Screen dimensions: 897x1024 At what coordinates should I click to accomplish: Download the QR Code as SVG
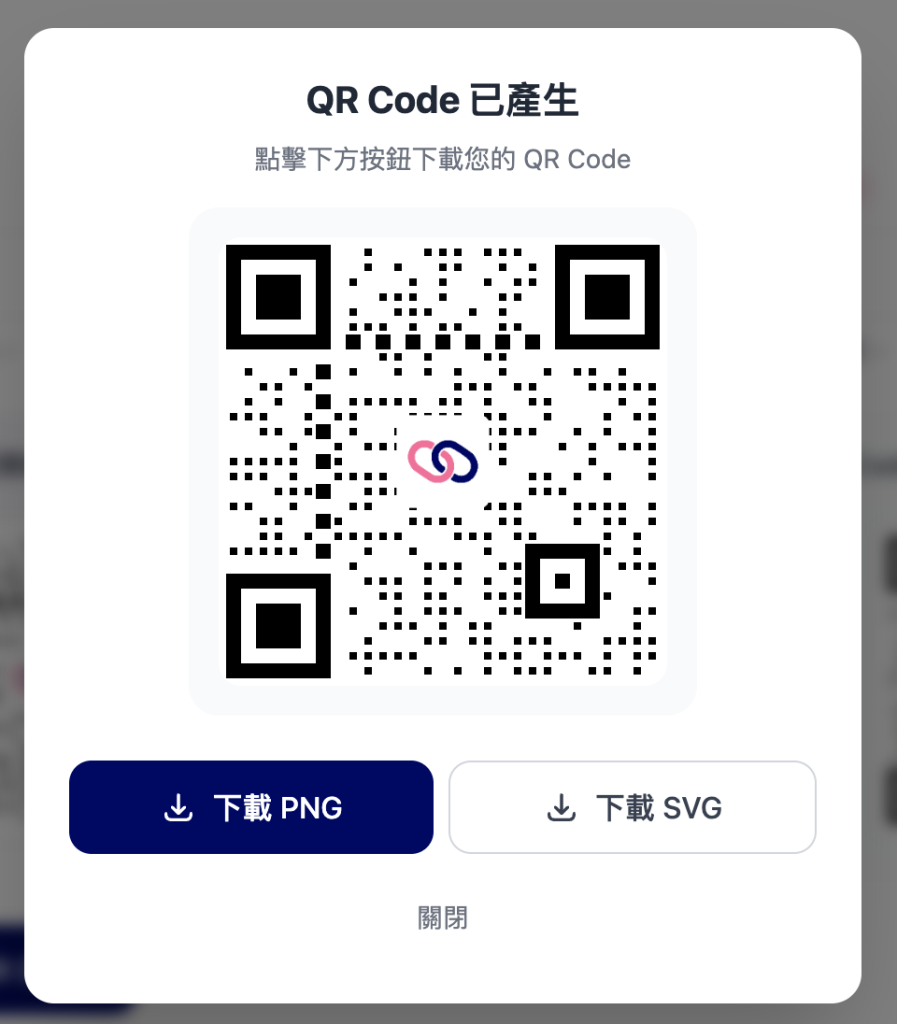[632, 806]
